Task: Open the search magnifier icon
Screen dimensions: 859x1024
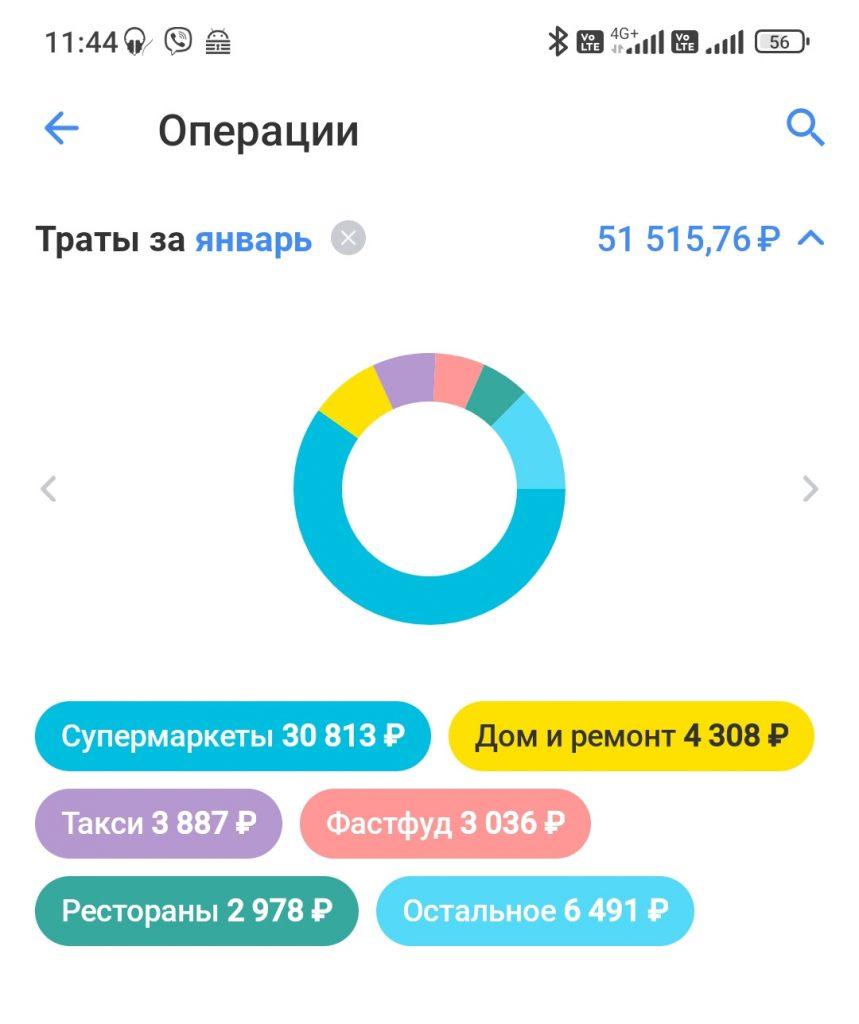Action: click(x=805, y=127)
